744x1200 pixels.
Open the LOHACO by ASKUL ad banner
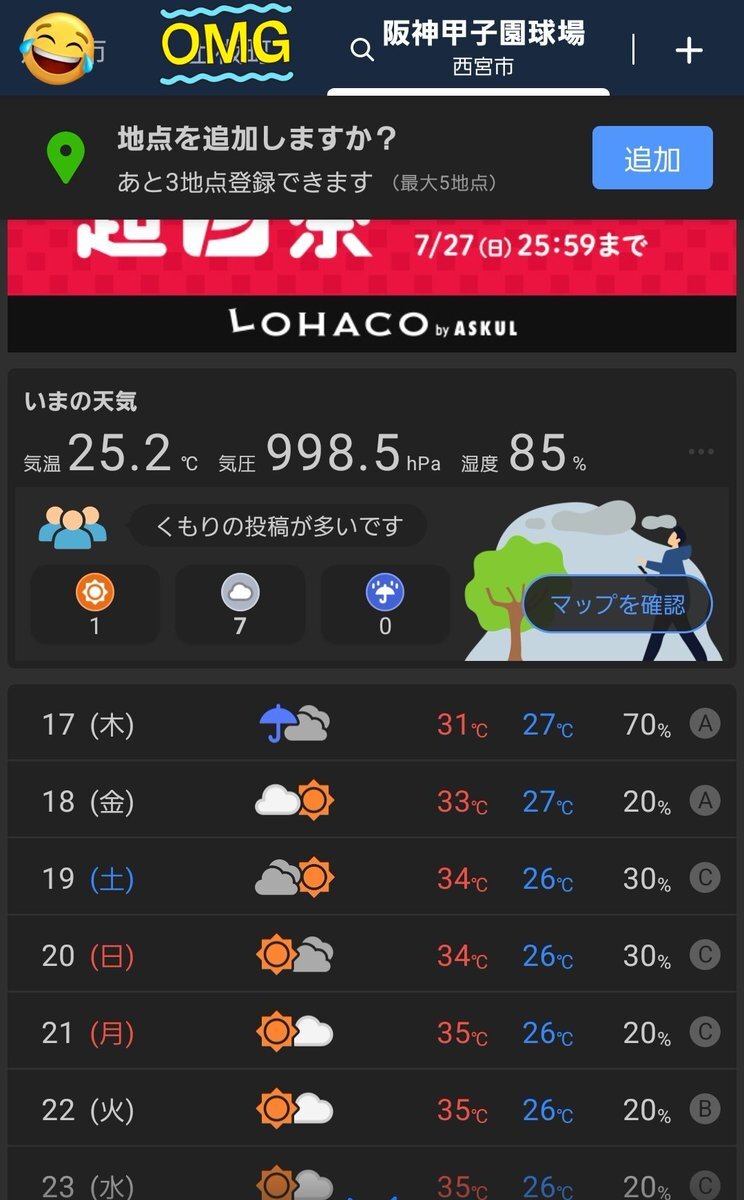tap(372, 286)
